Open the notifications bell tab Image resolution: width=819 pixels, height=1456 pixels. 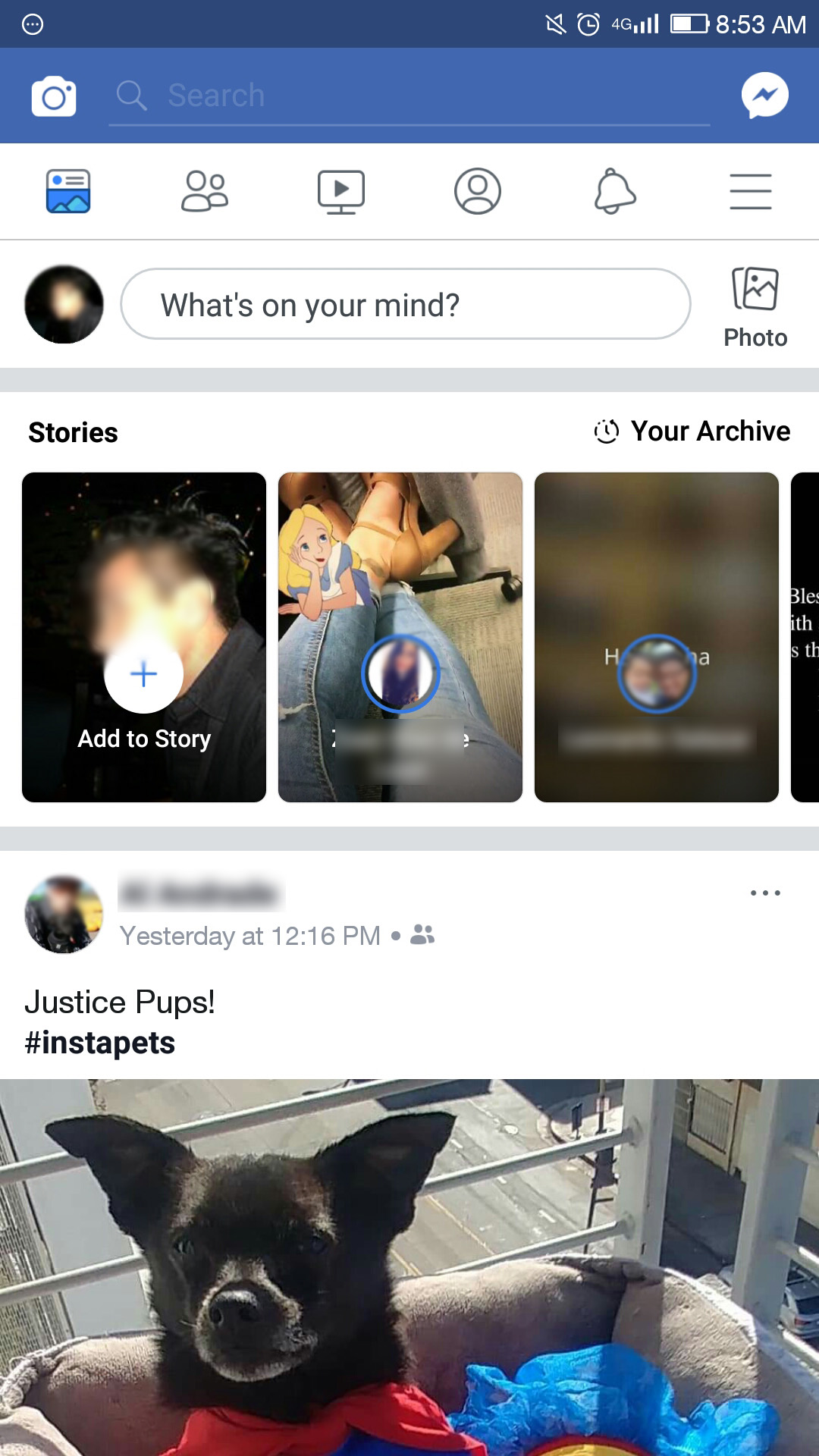tap(614, 191)
